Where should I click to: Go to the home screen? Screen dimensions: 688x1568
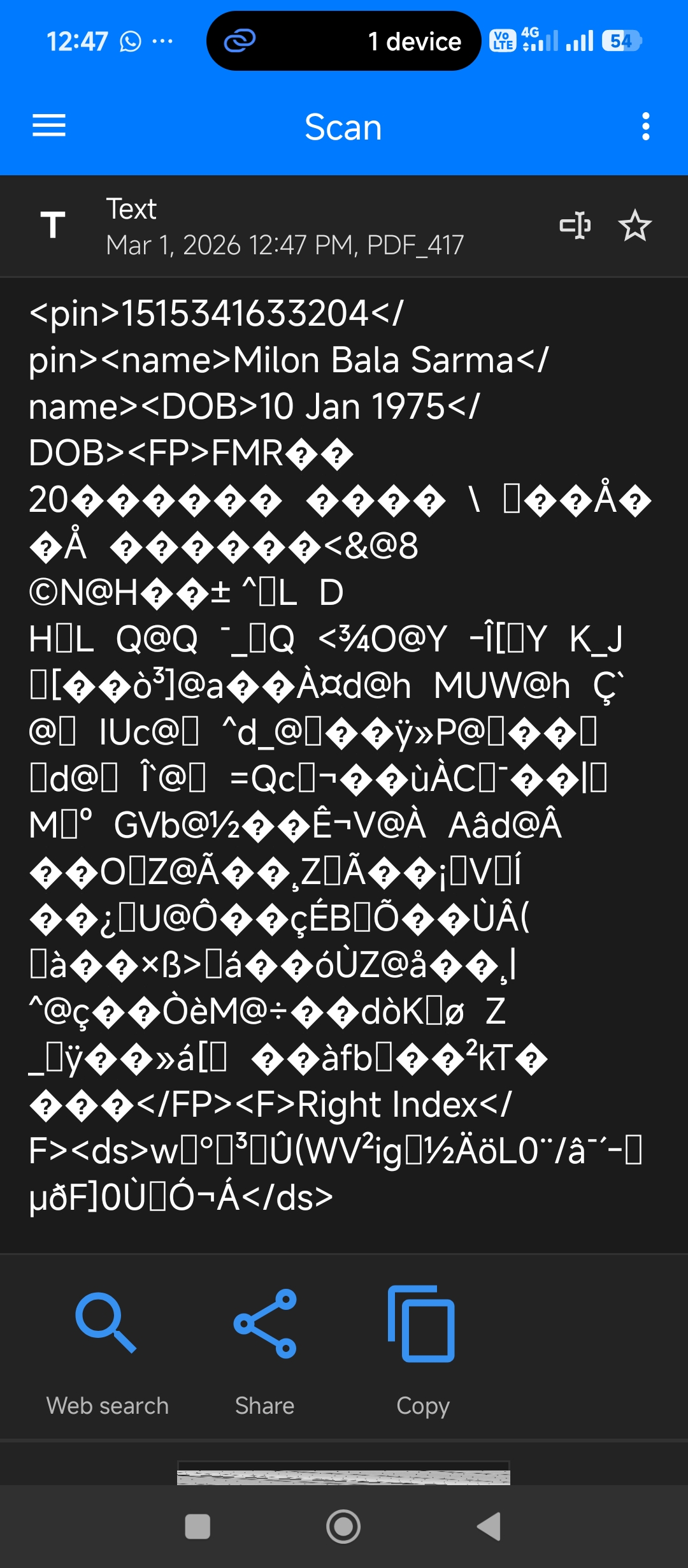point(343,1527)
